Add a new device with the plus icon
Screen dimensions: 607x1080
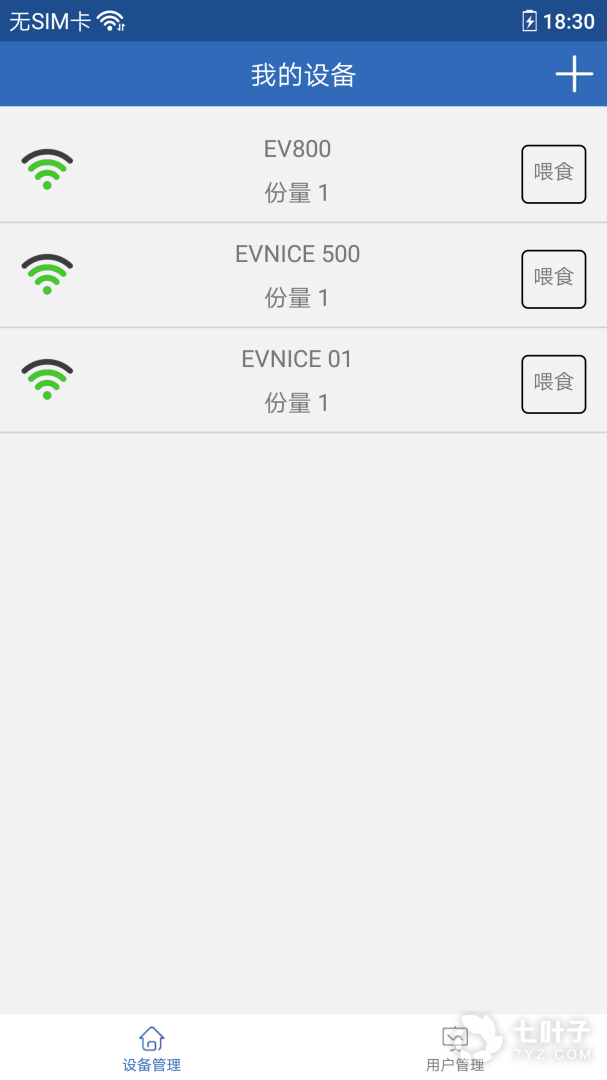(574, 74)
